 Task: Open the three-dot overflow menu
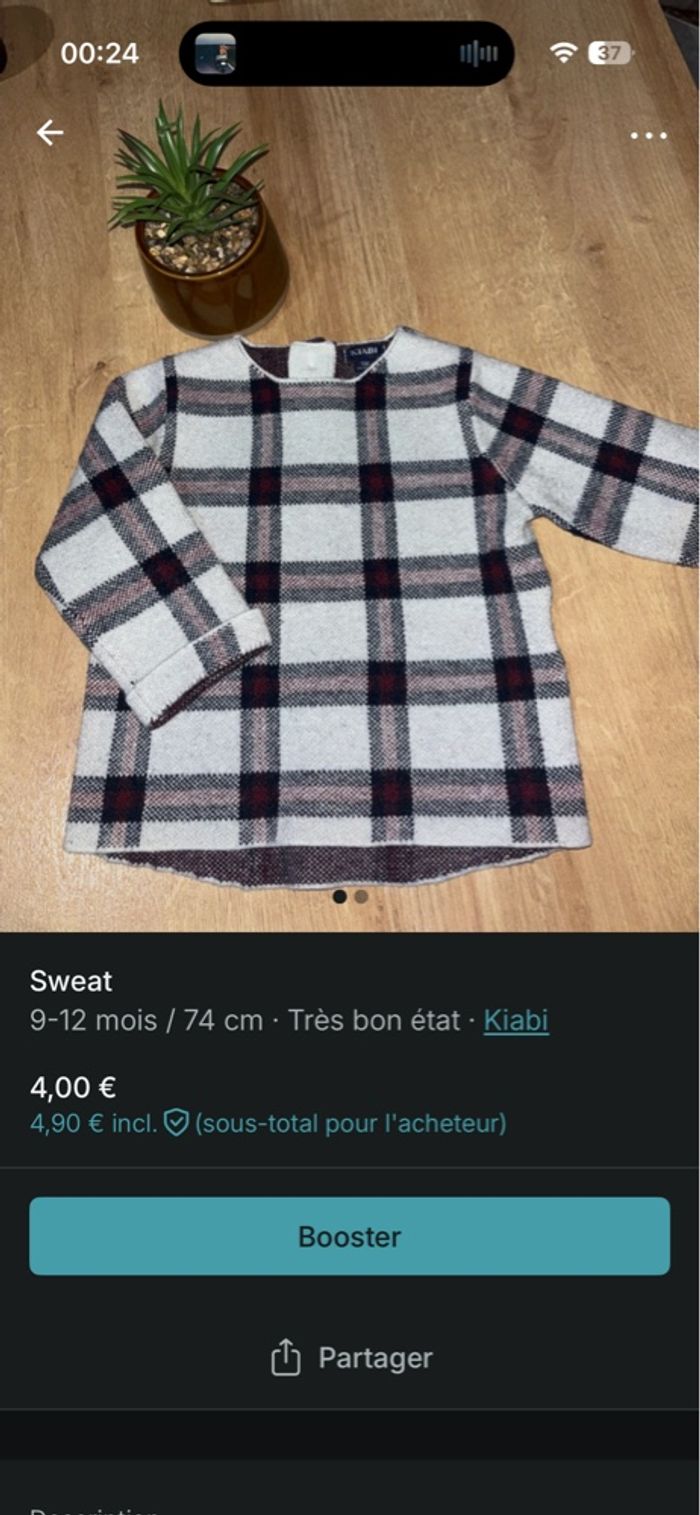[648, 136]
